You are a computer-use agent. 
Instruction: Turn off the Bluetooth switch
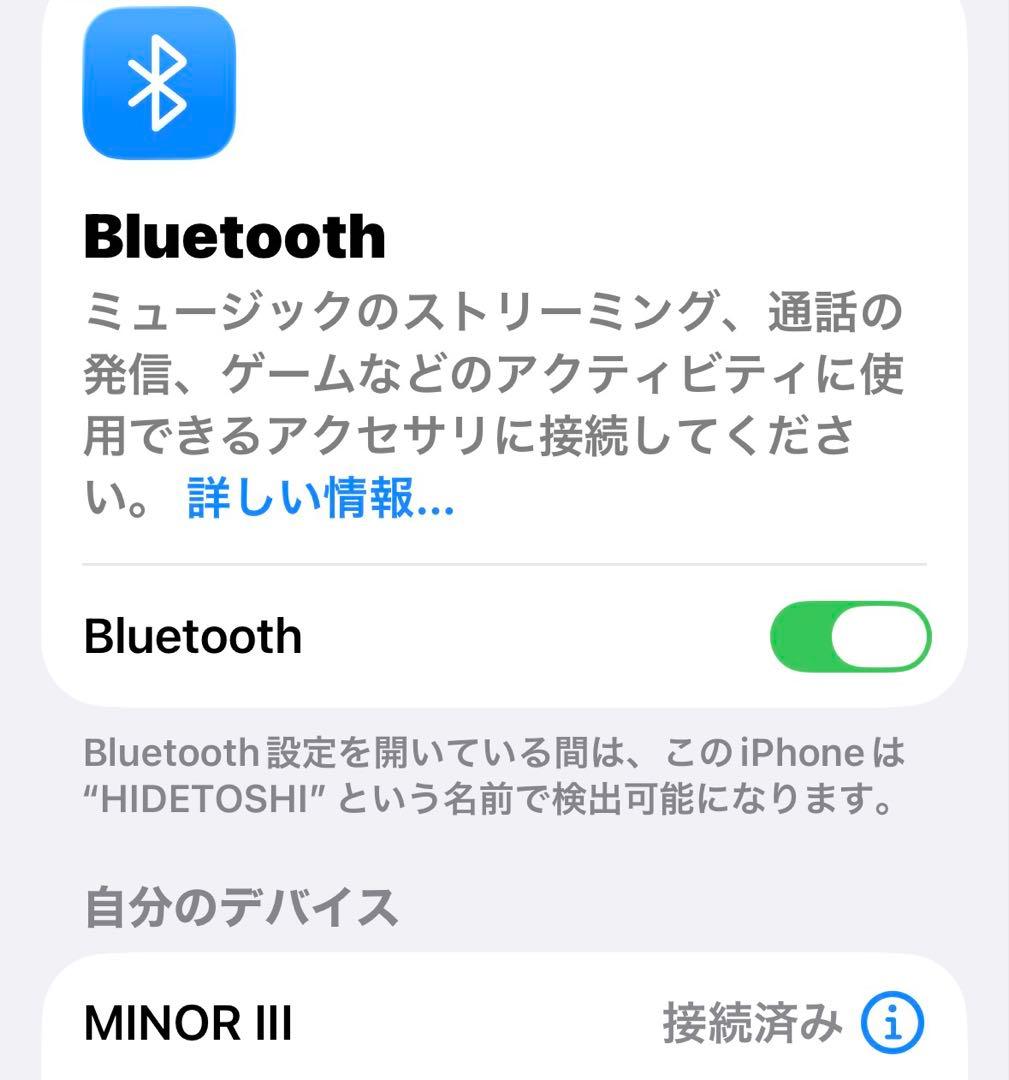(x=850, y=637)
